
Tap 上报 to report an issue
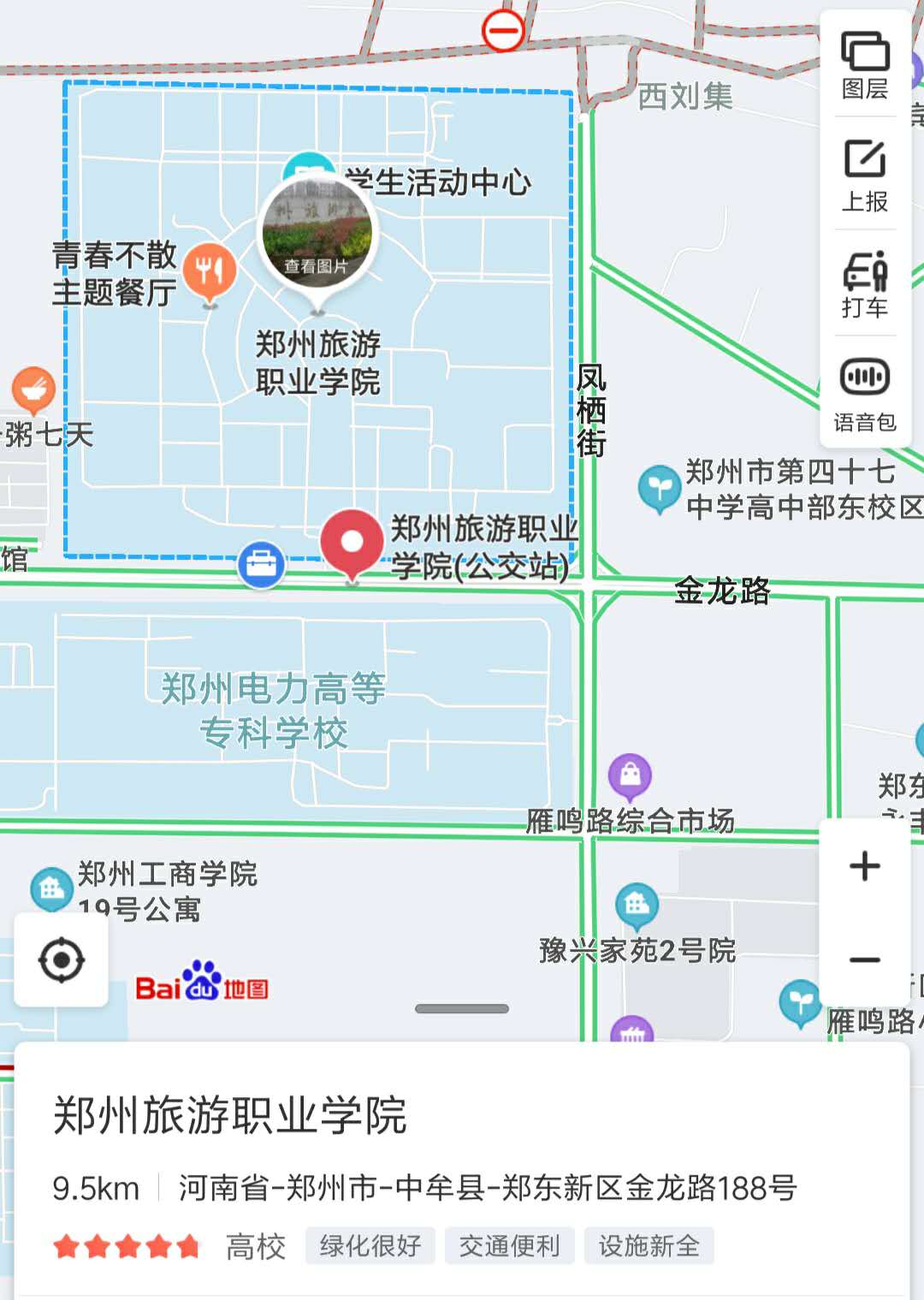coord(865,175)
